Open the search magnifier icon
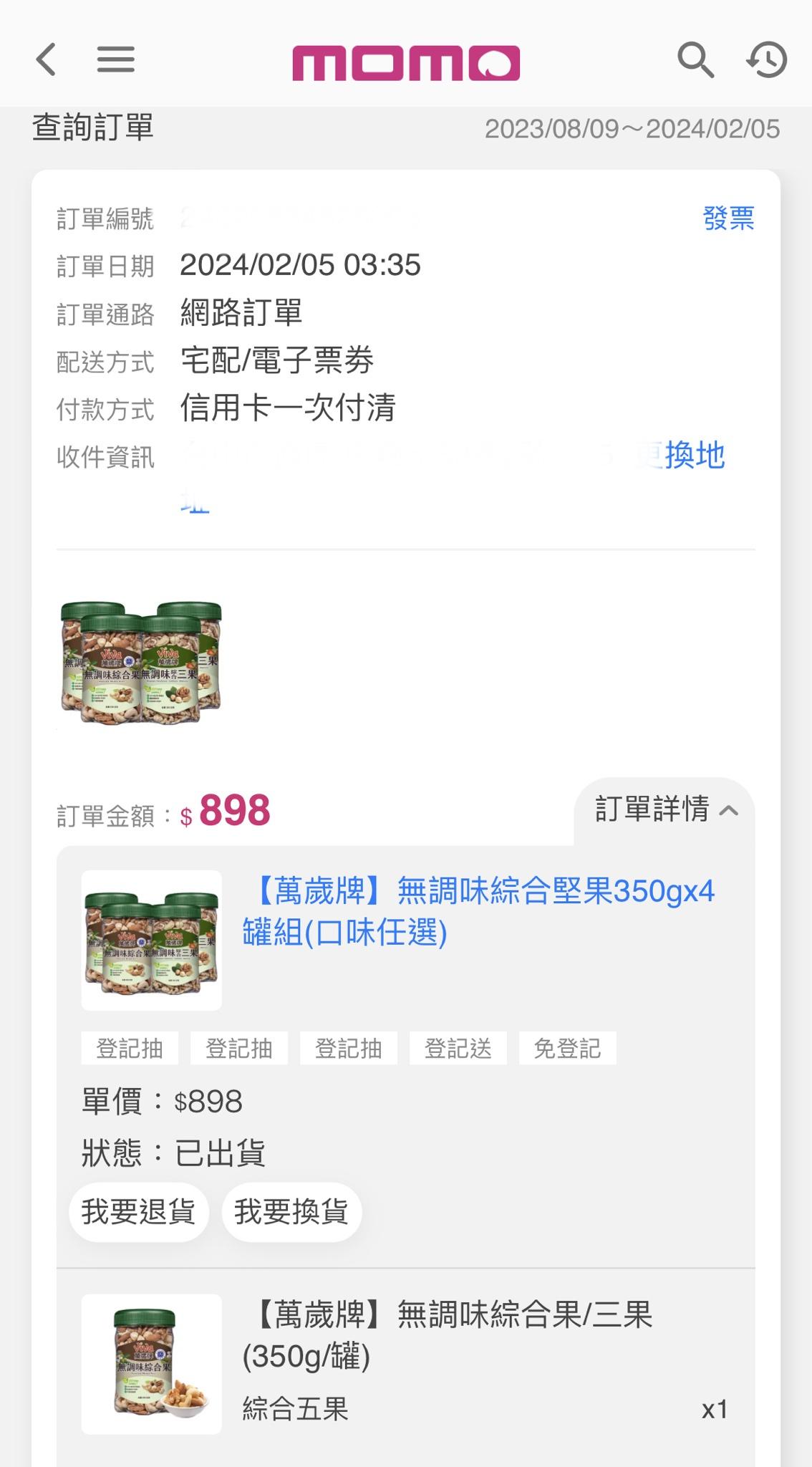 click(695, 59)
